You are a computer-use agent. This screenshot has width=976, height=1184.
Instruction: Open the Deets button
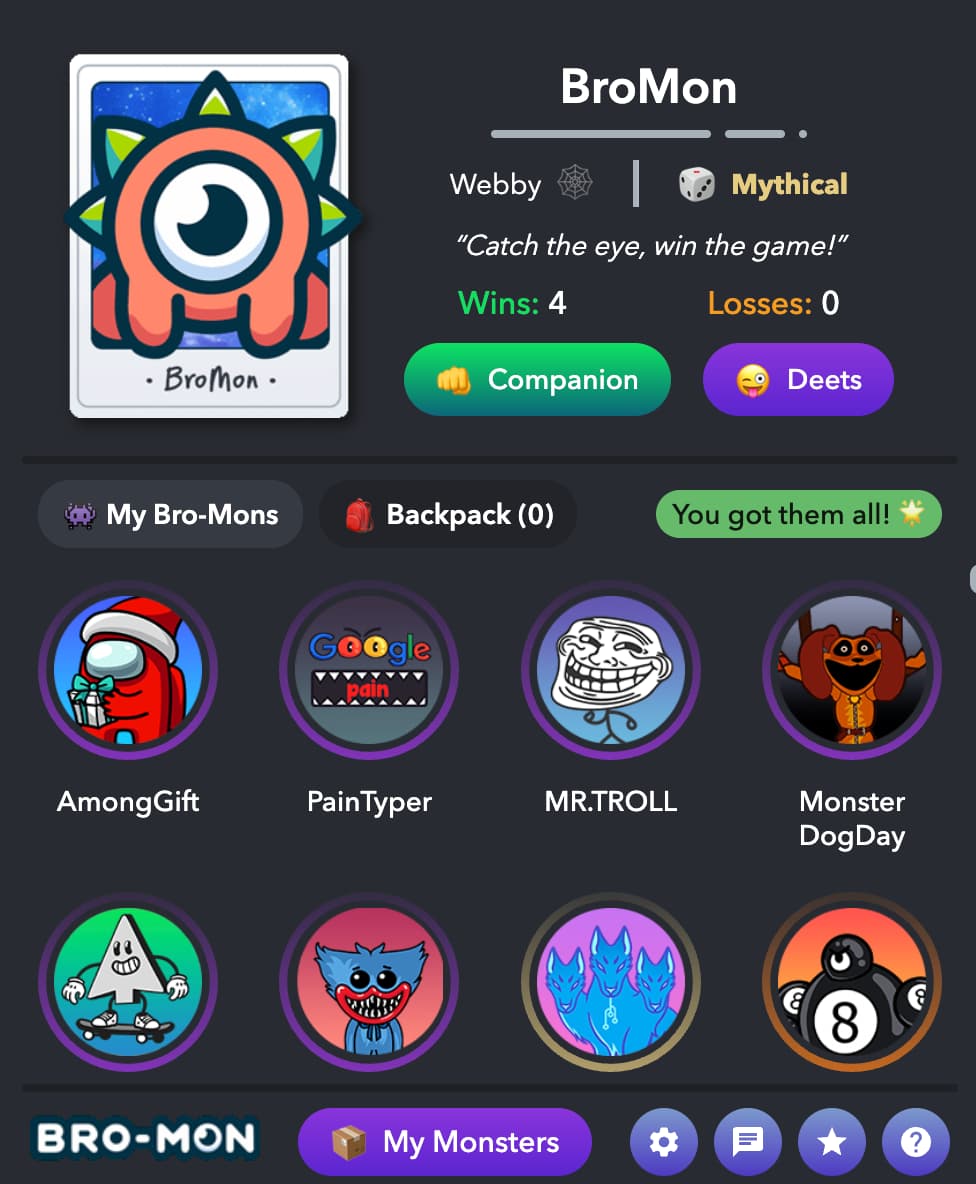pos(797,380)
